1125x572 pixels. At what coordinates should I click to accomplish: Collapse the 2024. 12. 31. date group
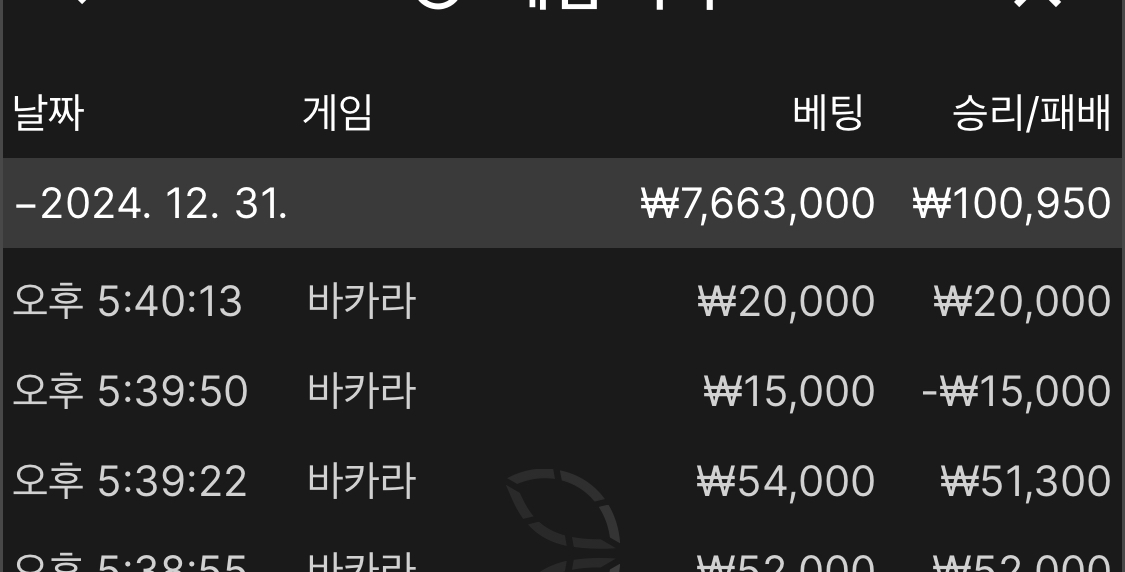pyautogui.click(x=150, y=204)
